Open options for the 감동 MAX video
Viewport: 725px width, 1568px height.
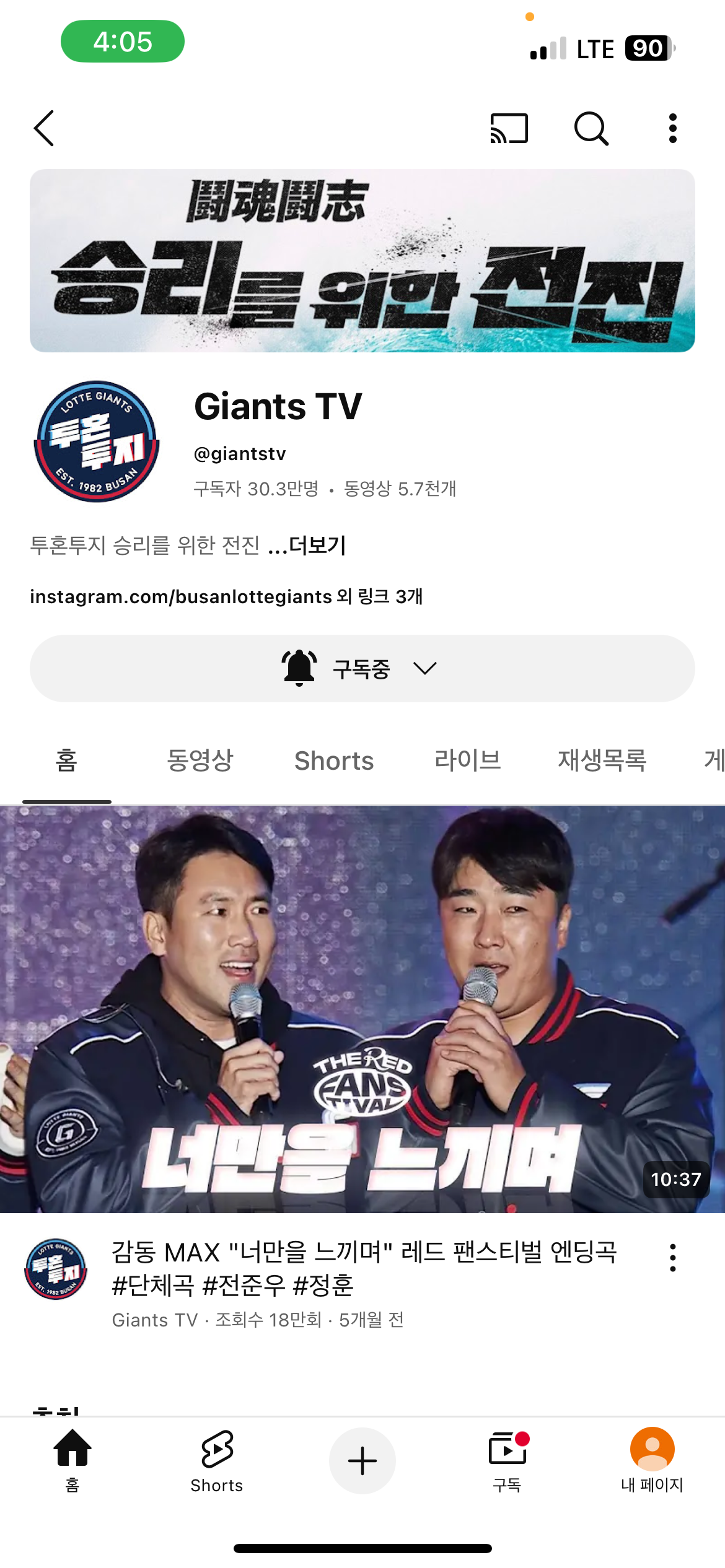click(x=672, y=1258)
